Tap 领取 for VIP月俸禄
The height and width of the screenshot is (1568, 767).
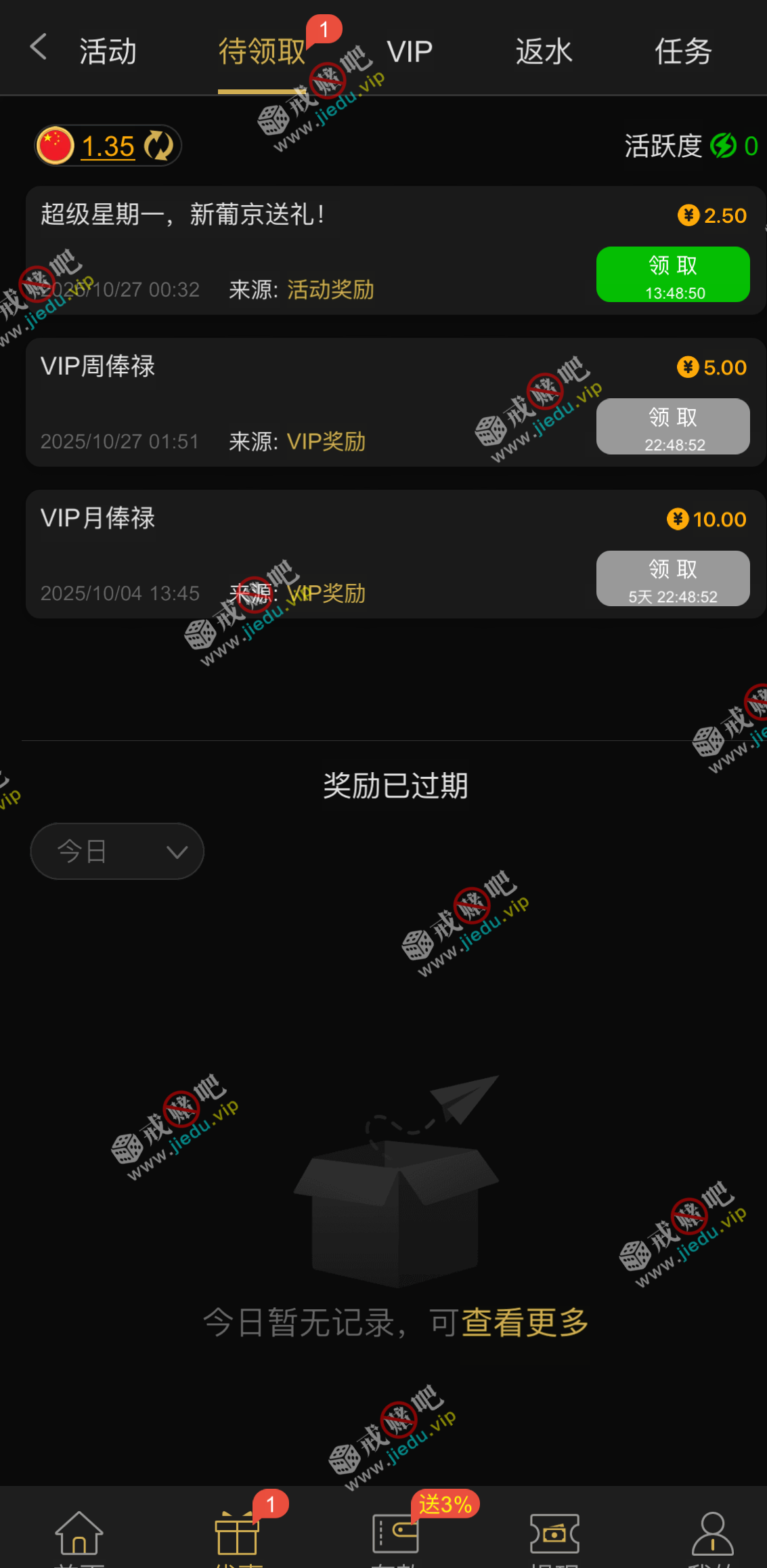pyautogui.click(x=672, y=578)
